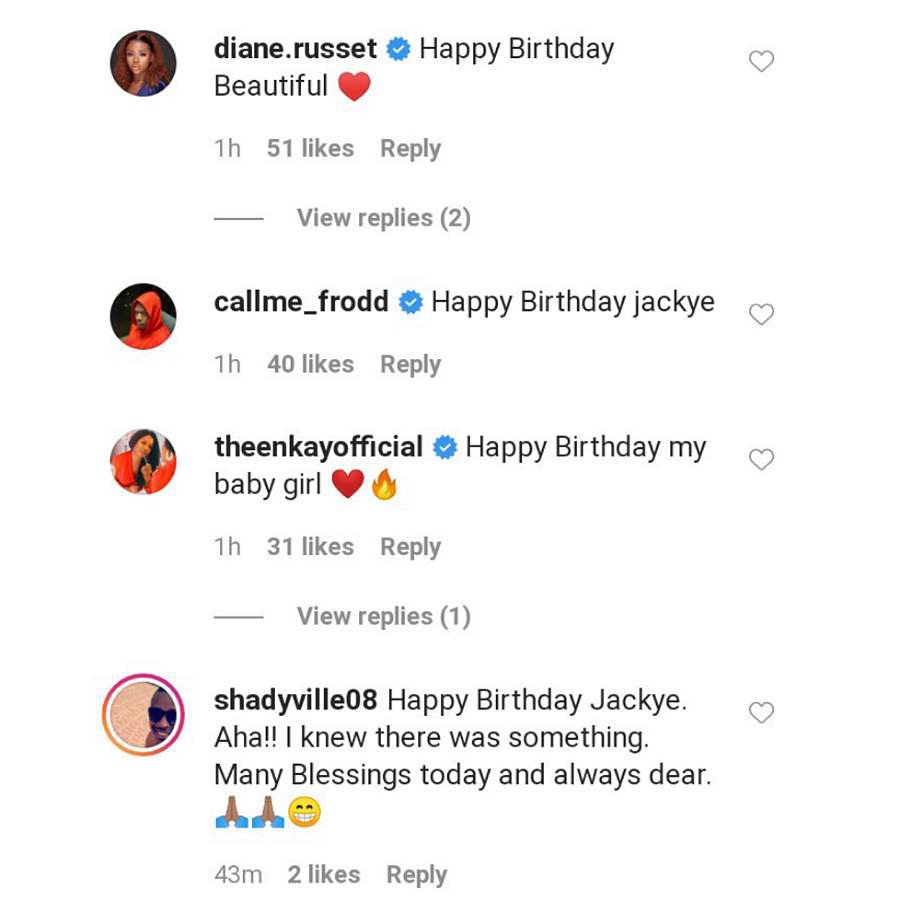View shadyville08's story avatar
The image size is (900, 900).
click(x=143, y=714)
